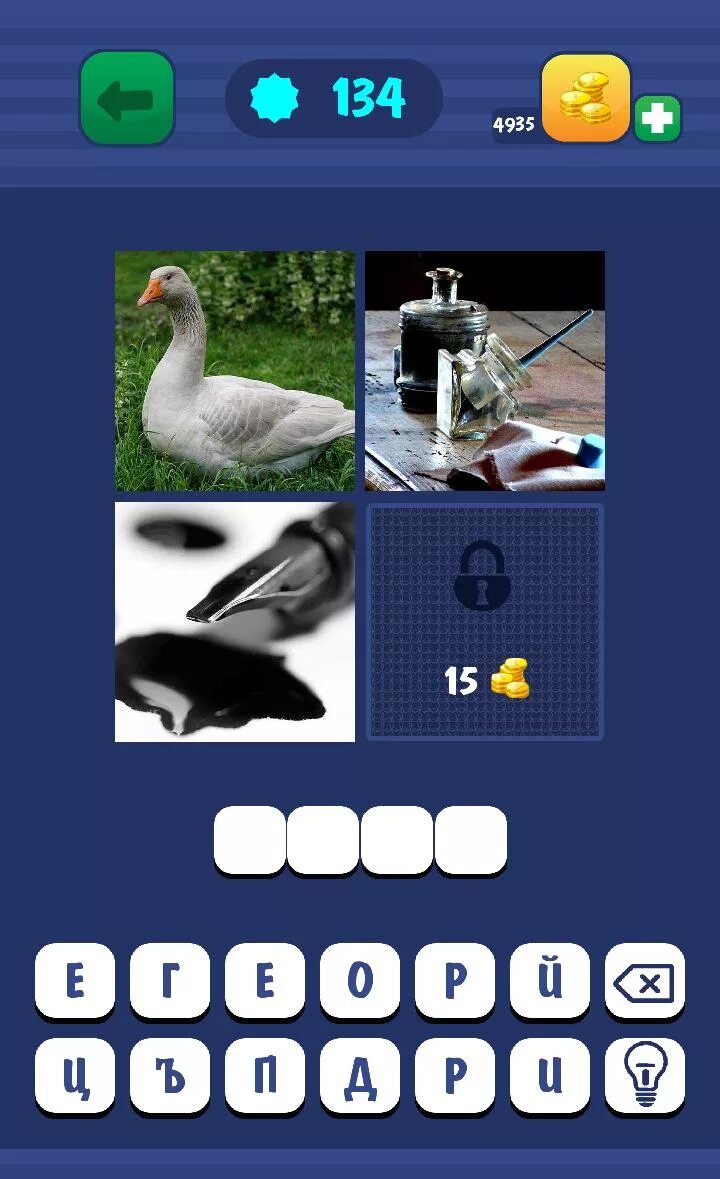Delete the last letter with backspace
This screenshot has width=720, height=1179.
645,981
